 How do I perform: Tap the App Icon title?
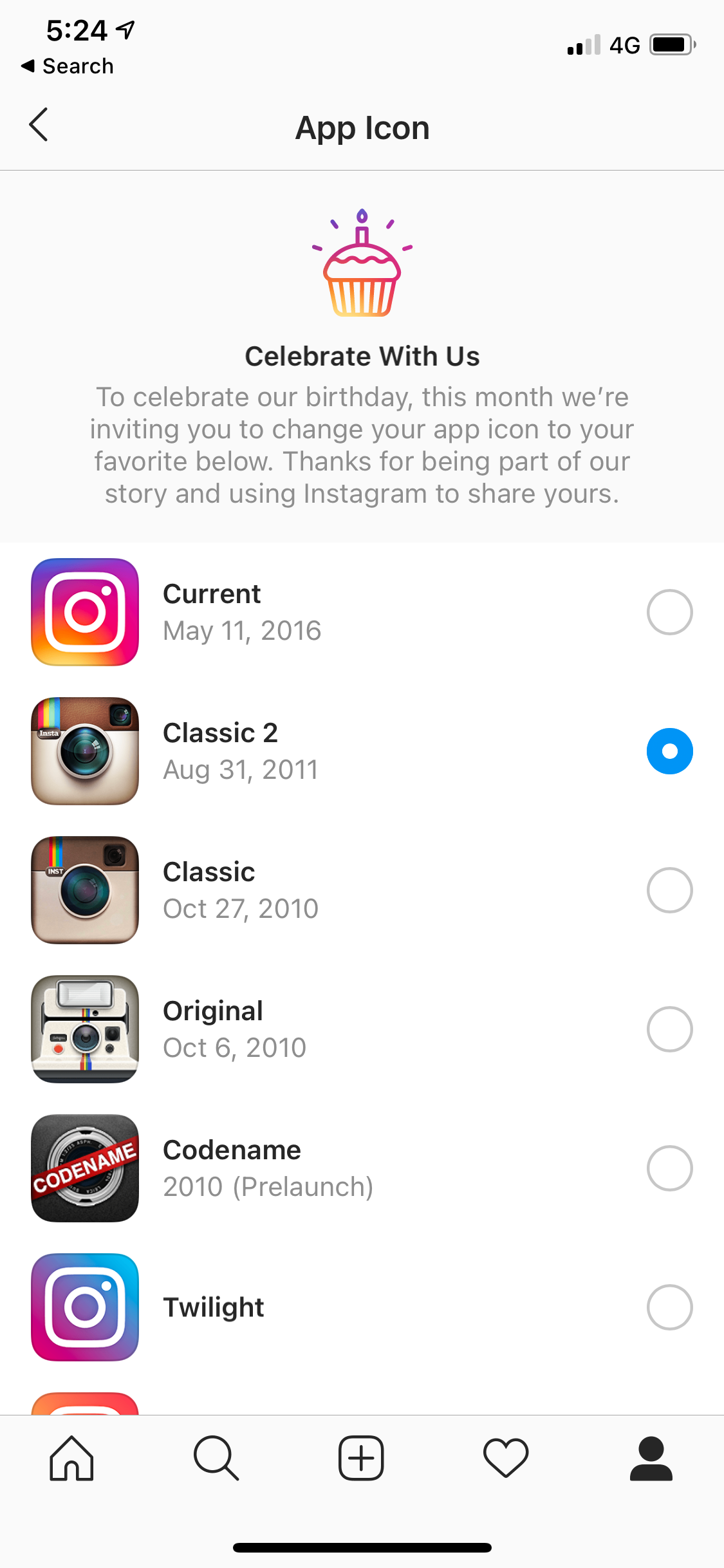(x=362, y=127)
